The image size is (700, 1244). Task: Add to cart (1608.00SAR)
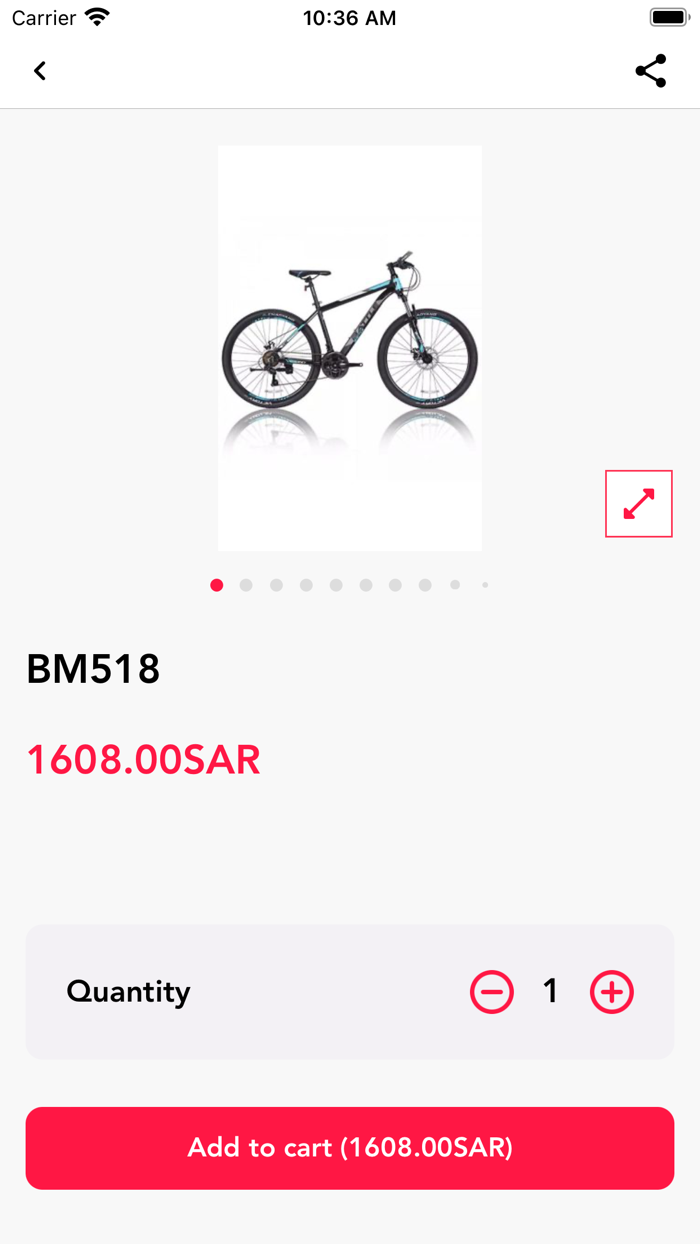click(x=350, y=1148)
